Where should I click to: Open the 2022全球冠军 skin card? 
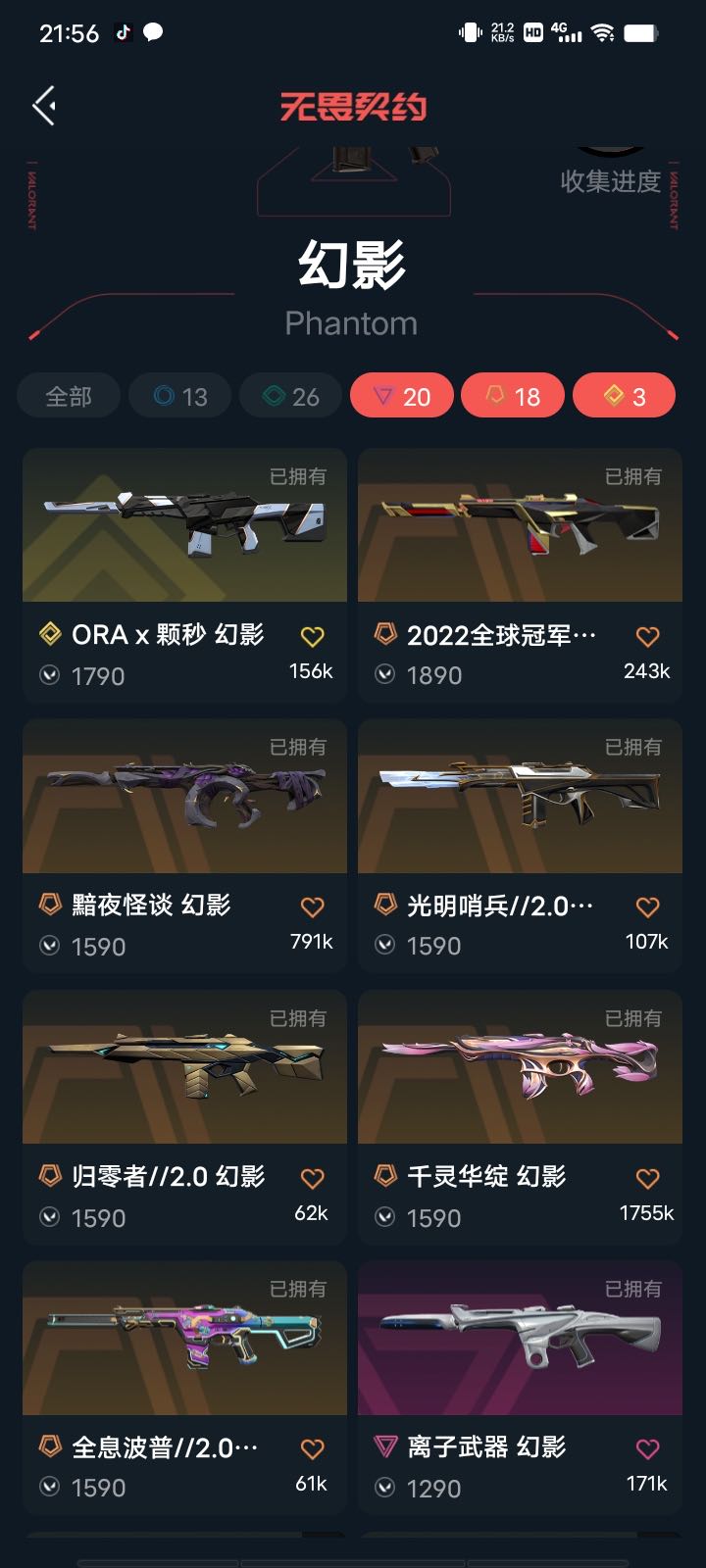[x=520, y=575]
